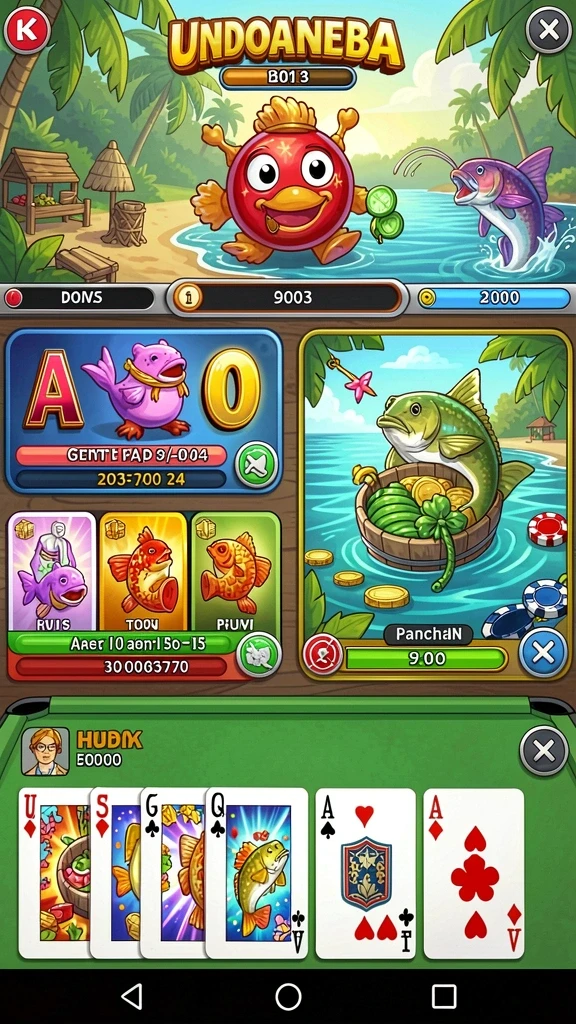This screenshot has height=1024, width=576.
Task: Pick the A diamonds card
Action: (x=474, y=873)
